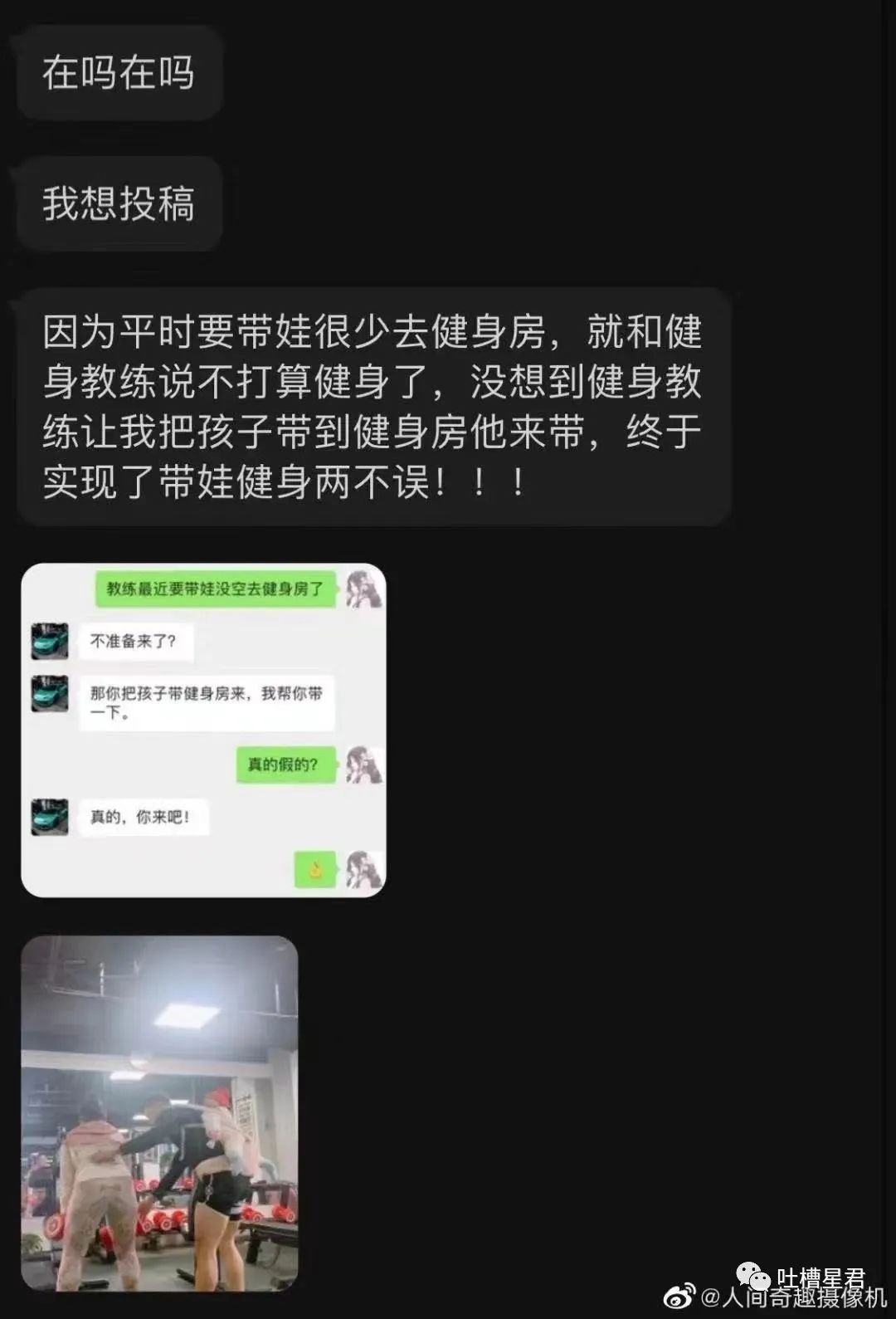
Task: Click the car avatar next to 那你把孩子带健身房来
Action: (x=50, y=693)
